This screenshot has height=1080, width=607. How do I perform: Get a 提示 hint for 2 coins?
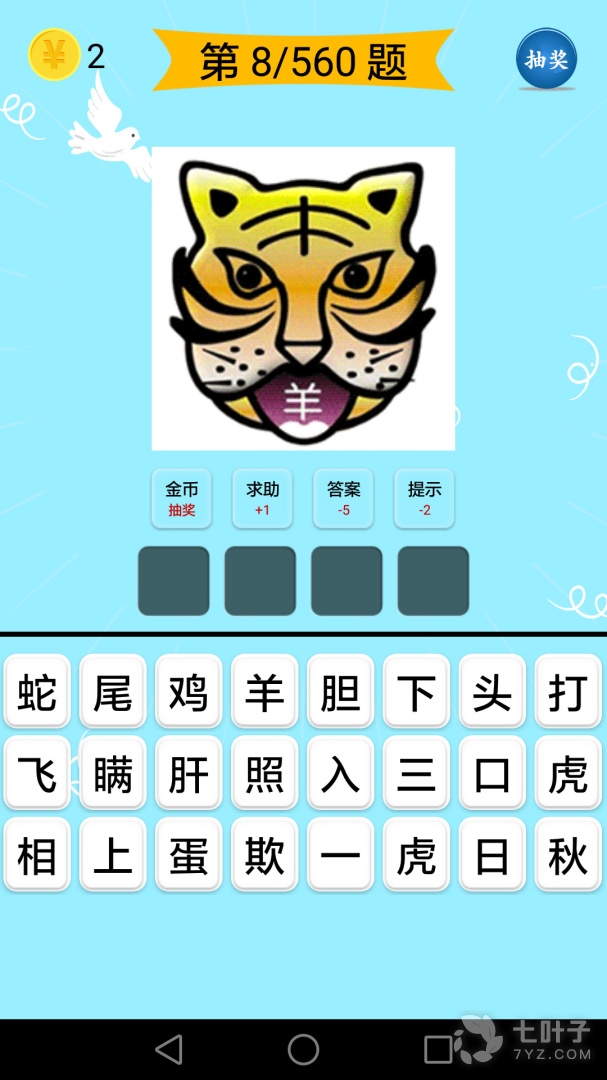[424, 498]
